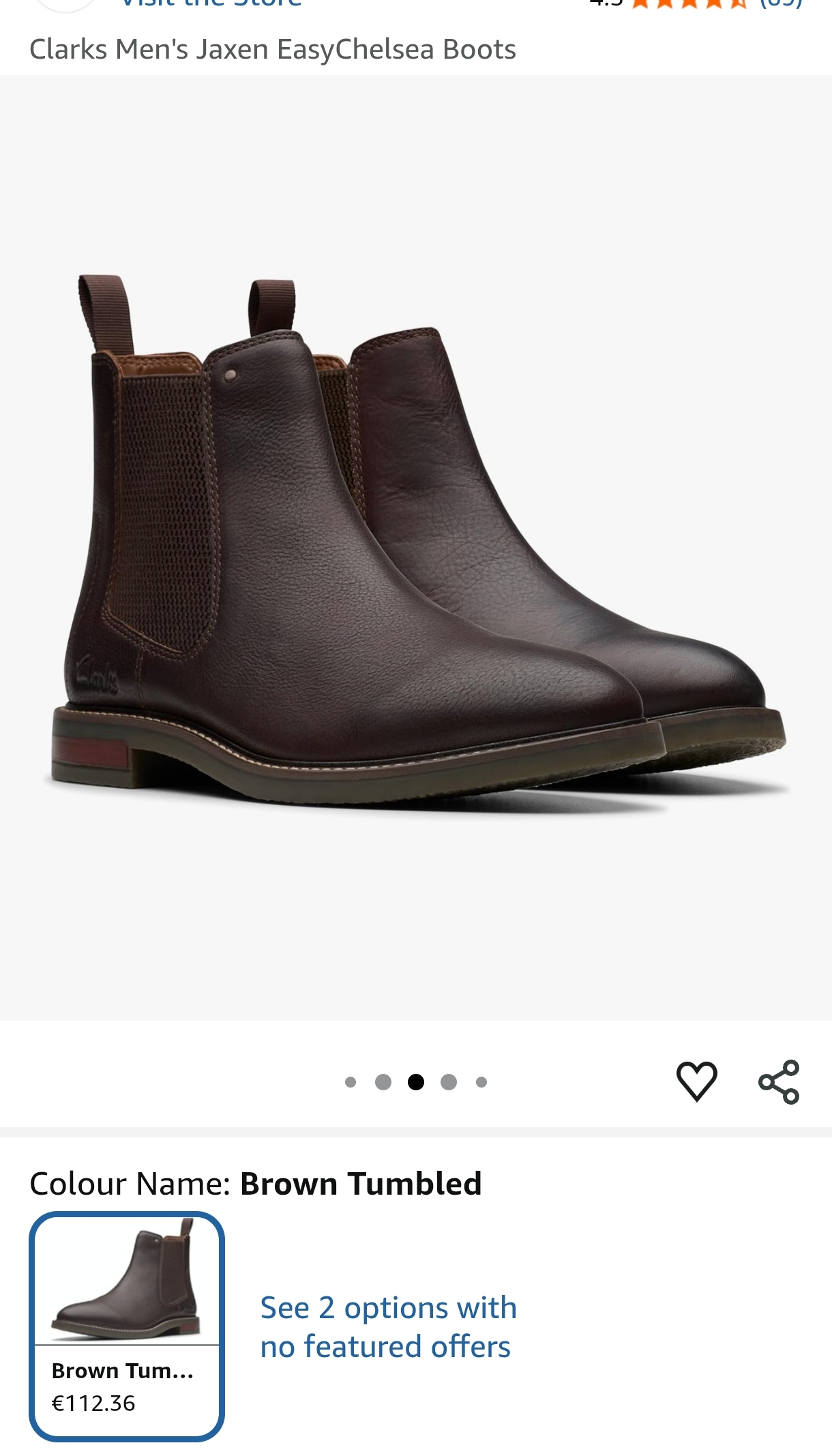Open the star rating reviews
Screen dimensions: 832x1456
click(690, 3)
